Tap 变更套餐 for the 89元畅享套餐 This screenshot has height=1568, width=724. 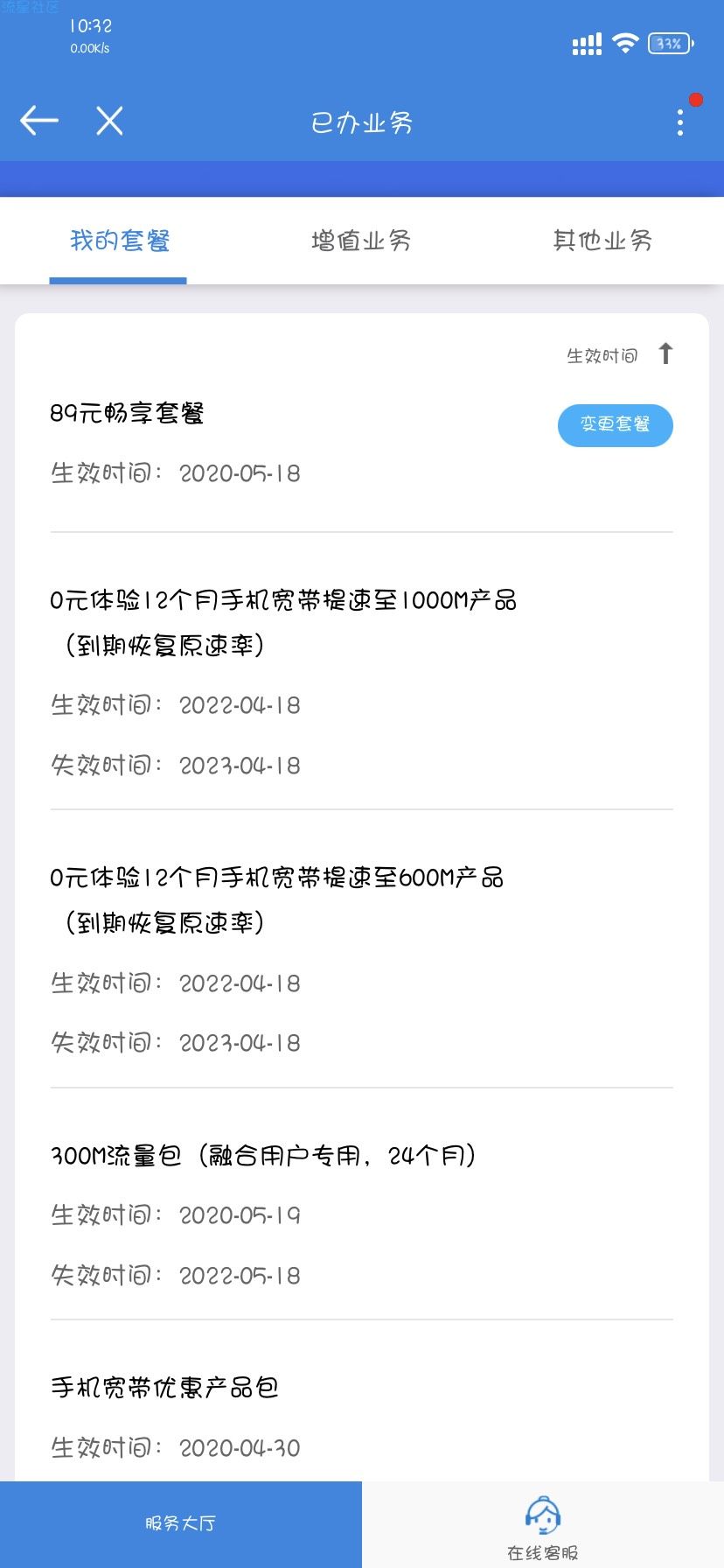[615, 425]
